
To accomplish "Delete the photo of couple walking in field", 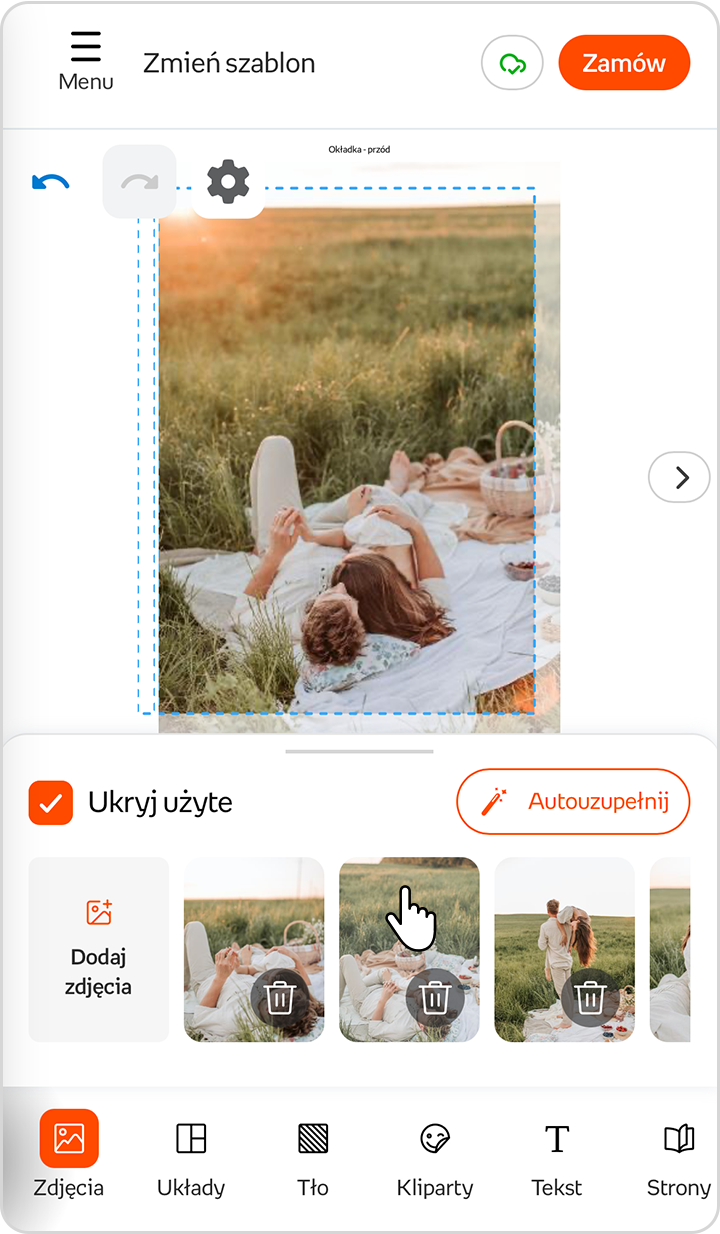I will (x=591, y=996).
